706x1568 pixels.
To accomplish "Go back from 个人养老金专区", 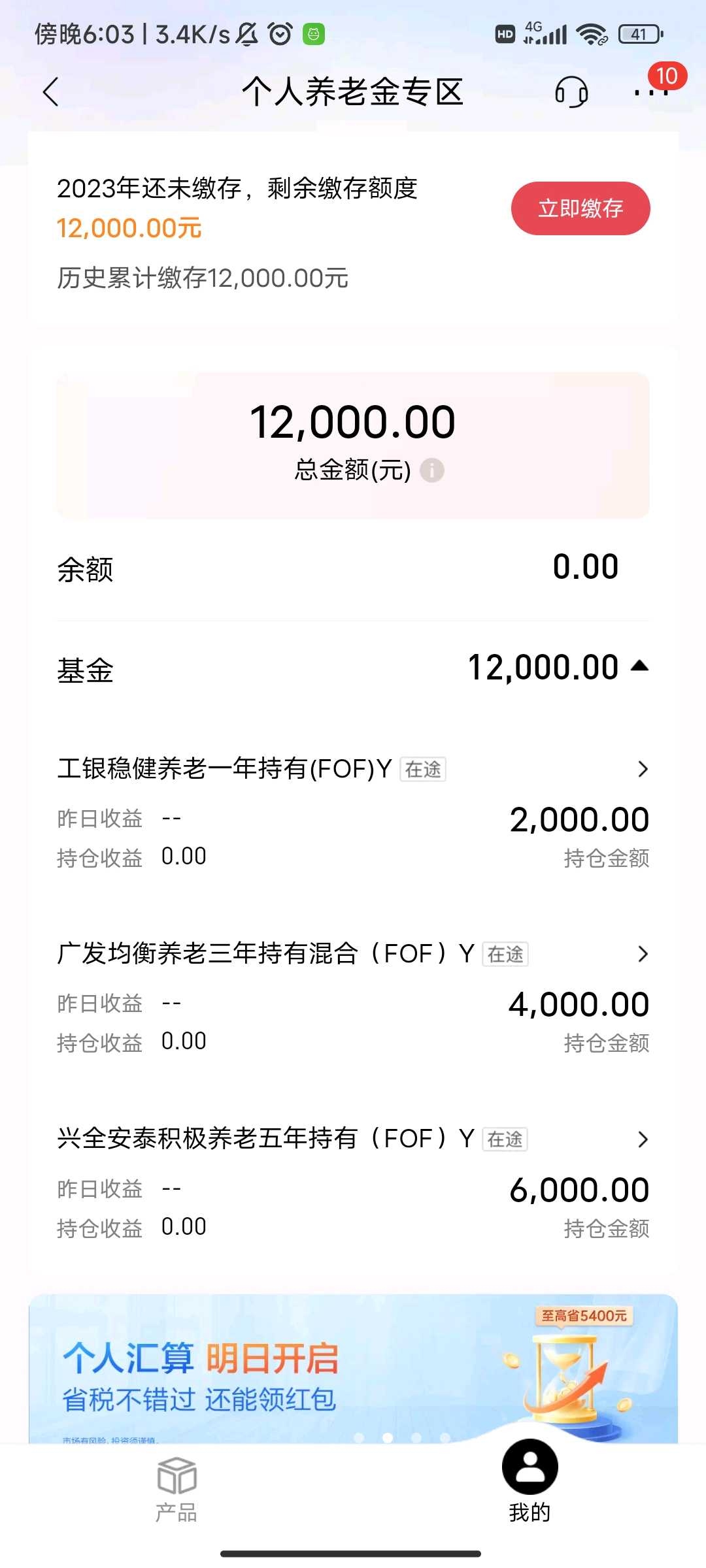I will 51,92.
